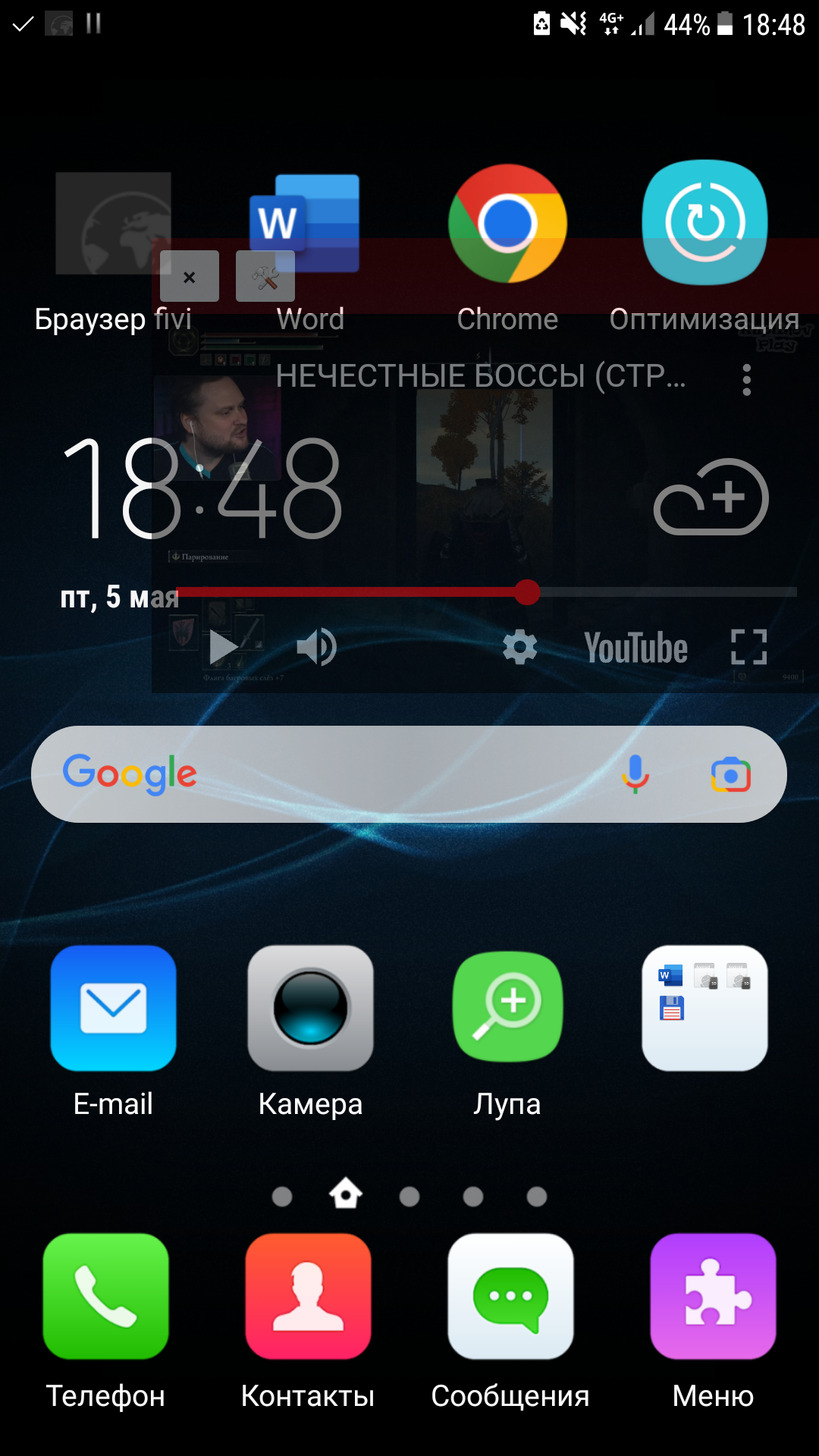Screen dimensions: 819x1456
Task: Open the floating player tools button
Action: click(265, 277)
